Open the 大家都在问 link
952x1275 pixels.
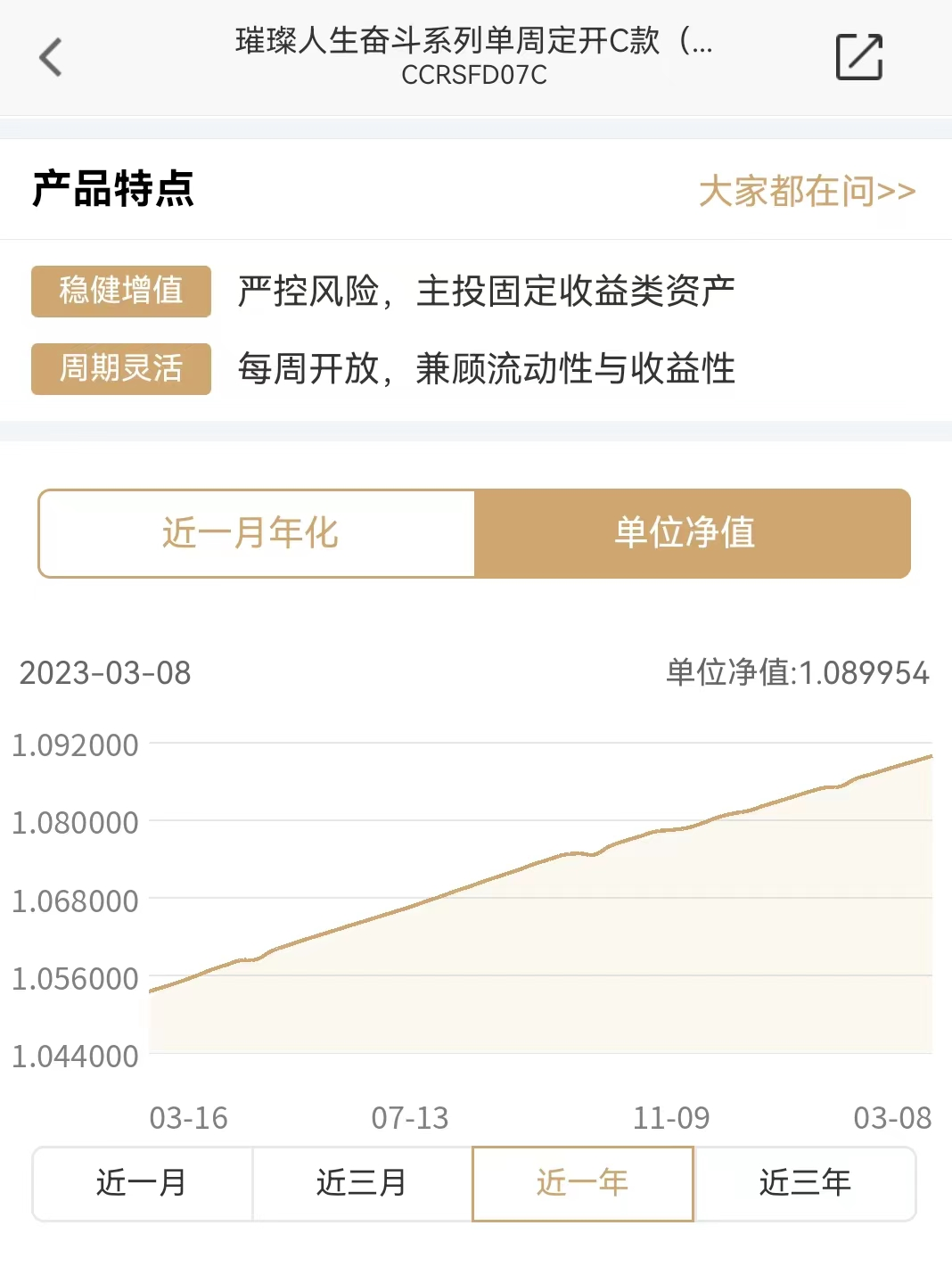coord(807,191)
